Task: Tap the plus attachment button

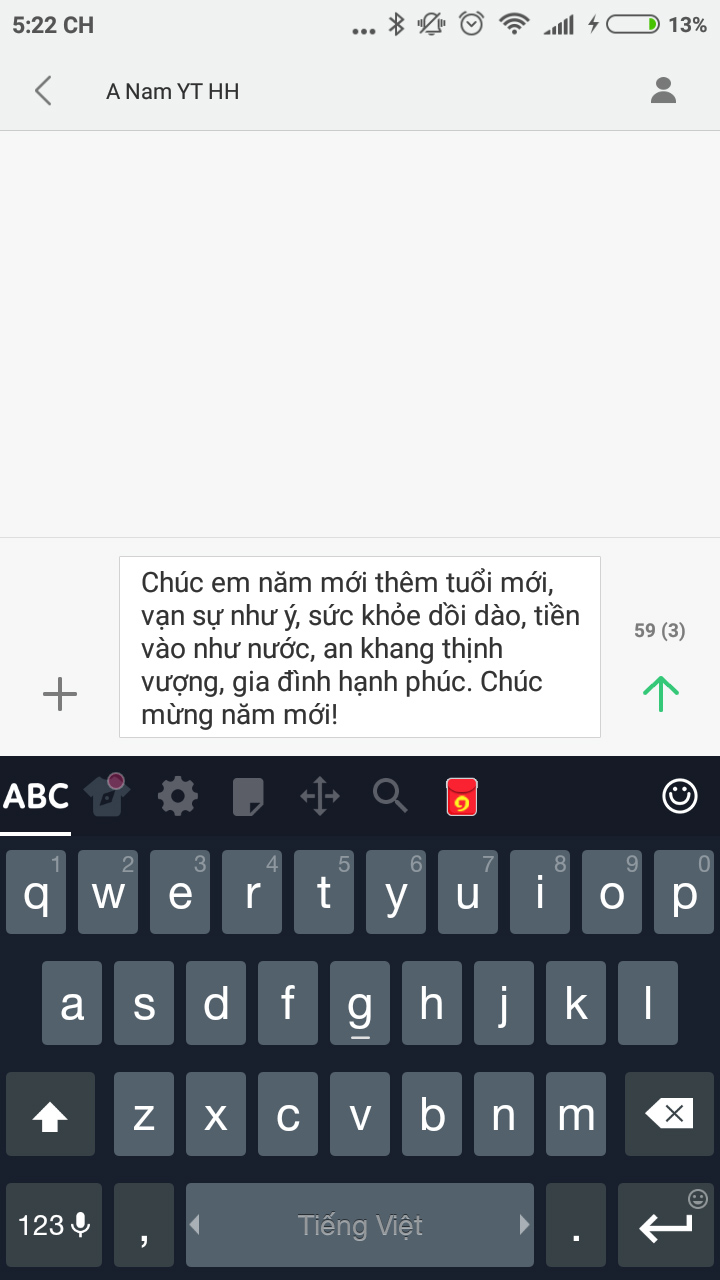Action: click(x=60, y=693)
